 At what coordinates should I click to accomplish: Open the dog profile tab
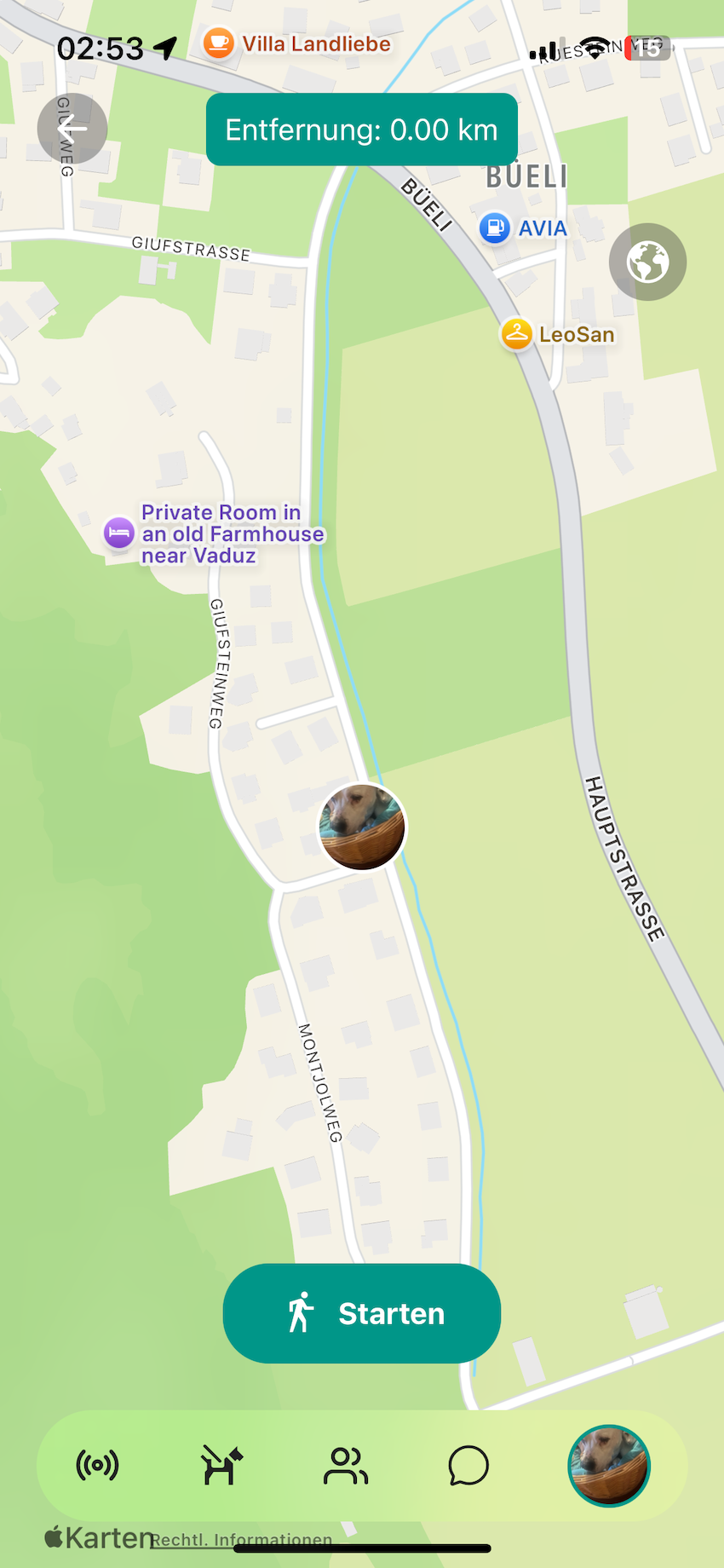608,1466
